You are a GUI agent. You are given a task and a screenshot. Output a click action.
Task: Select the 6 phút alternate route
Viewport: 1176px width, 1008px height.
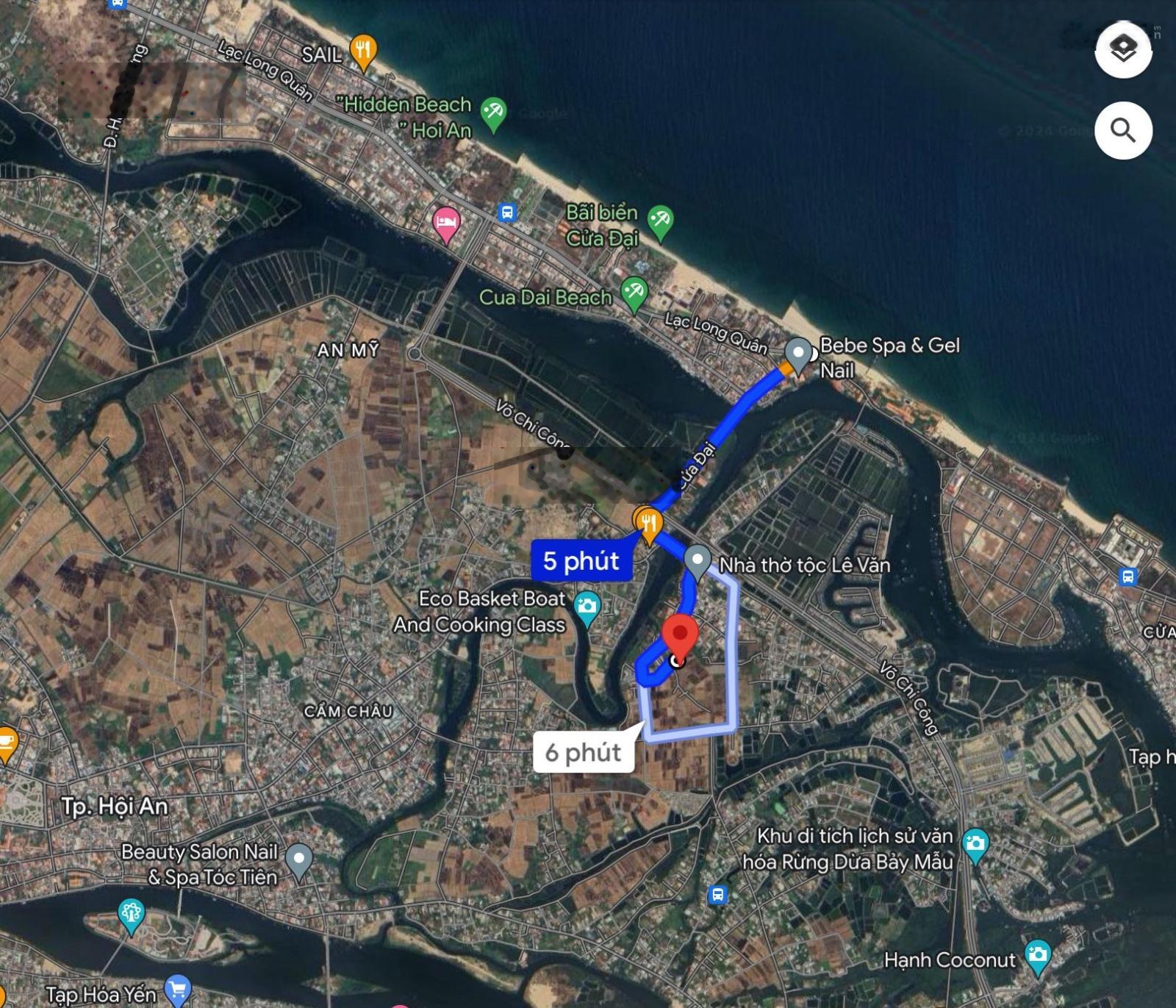tap(584, 752)
